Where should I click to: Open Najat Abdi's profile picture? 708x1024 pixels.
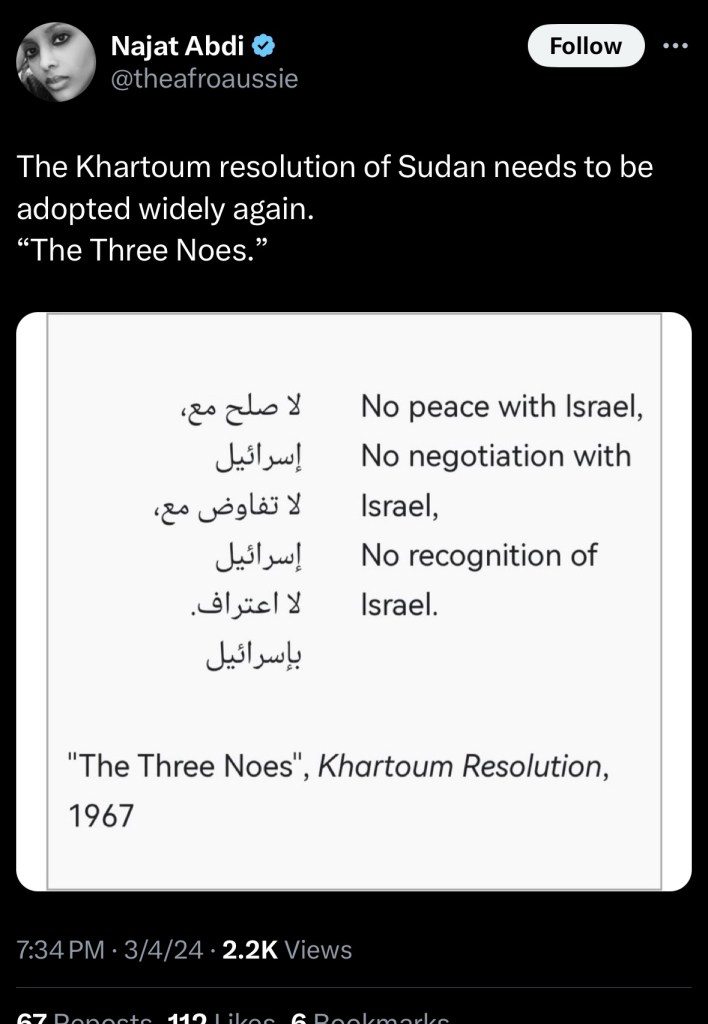click(56, 62)
